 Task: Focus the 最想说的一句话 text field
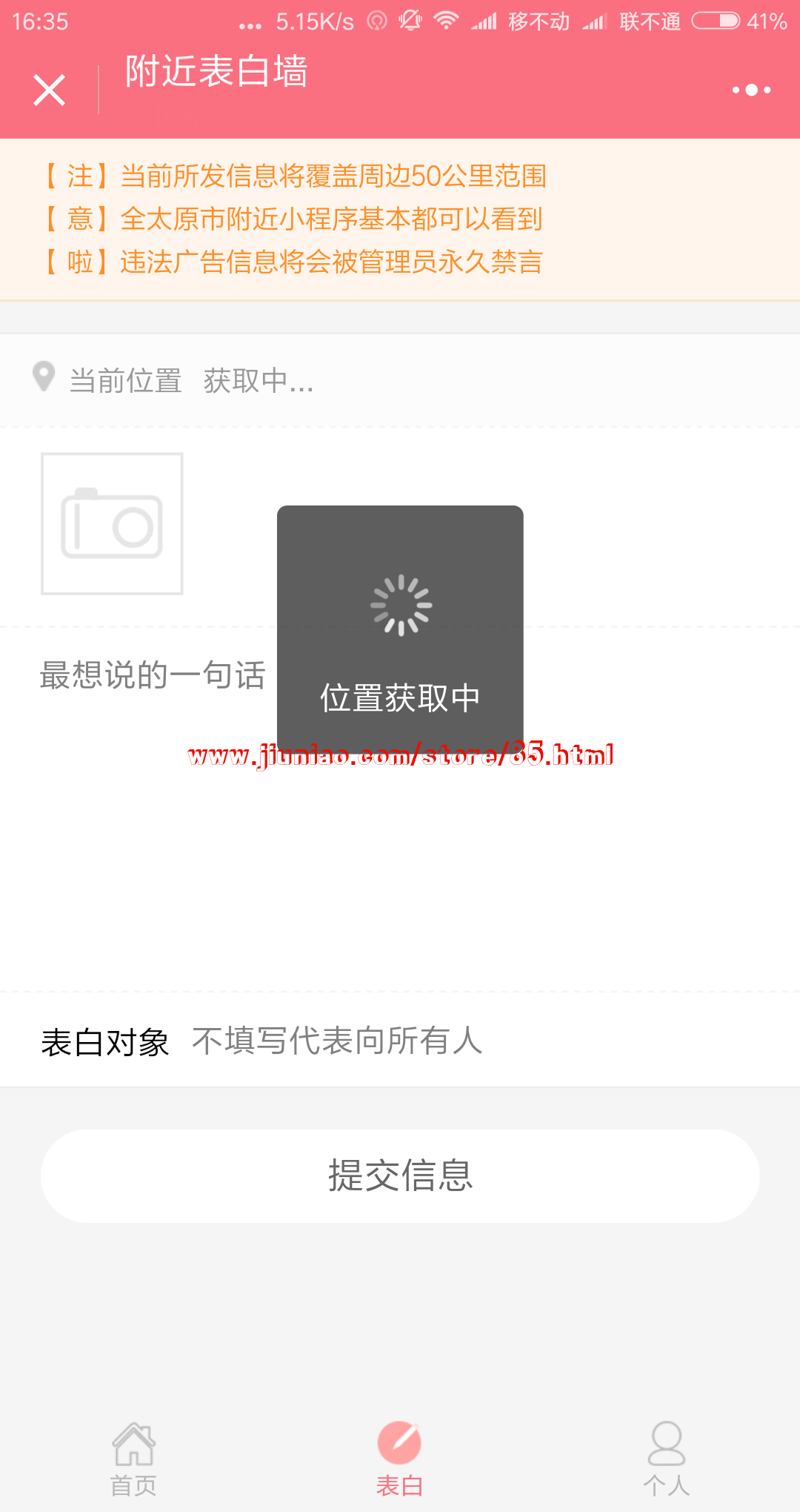pos(152,675)
